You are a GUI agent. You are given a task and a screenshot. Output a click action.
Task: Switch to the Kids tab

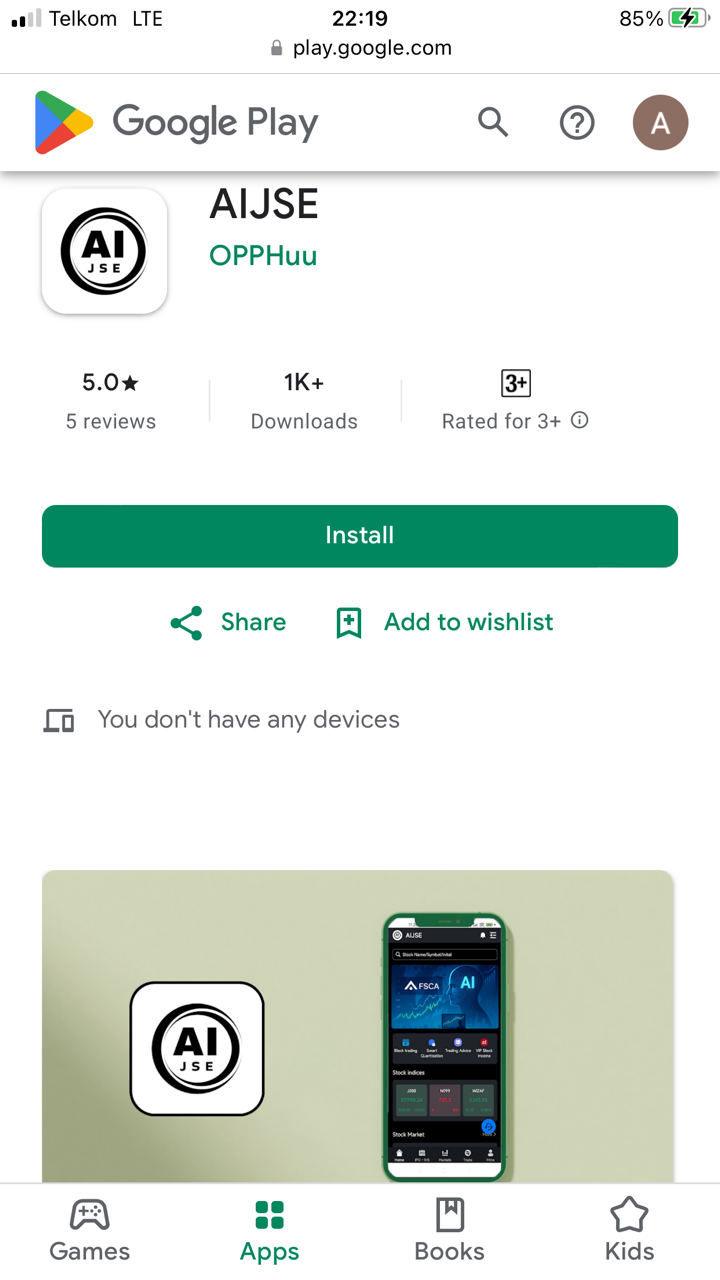pyautogui.click(x=630, y=1231)
